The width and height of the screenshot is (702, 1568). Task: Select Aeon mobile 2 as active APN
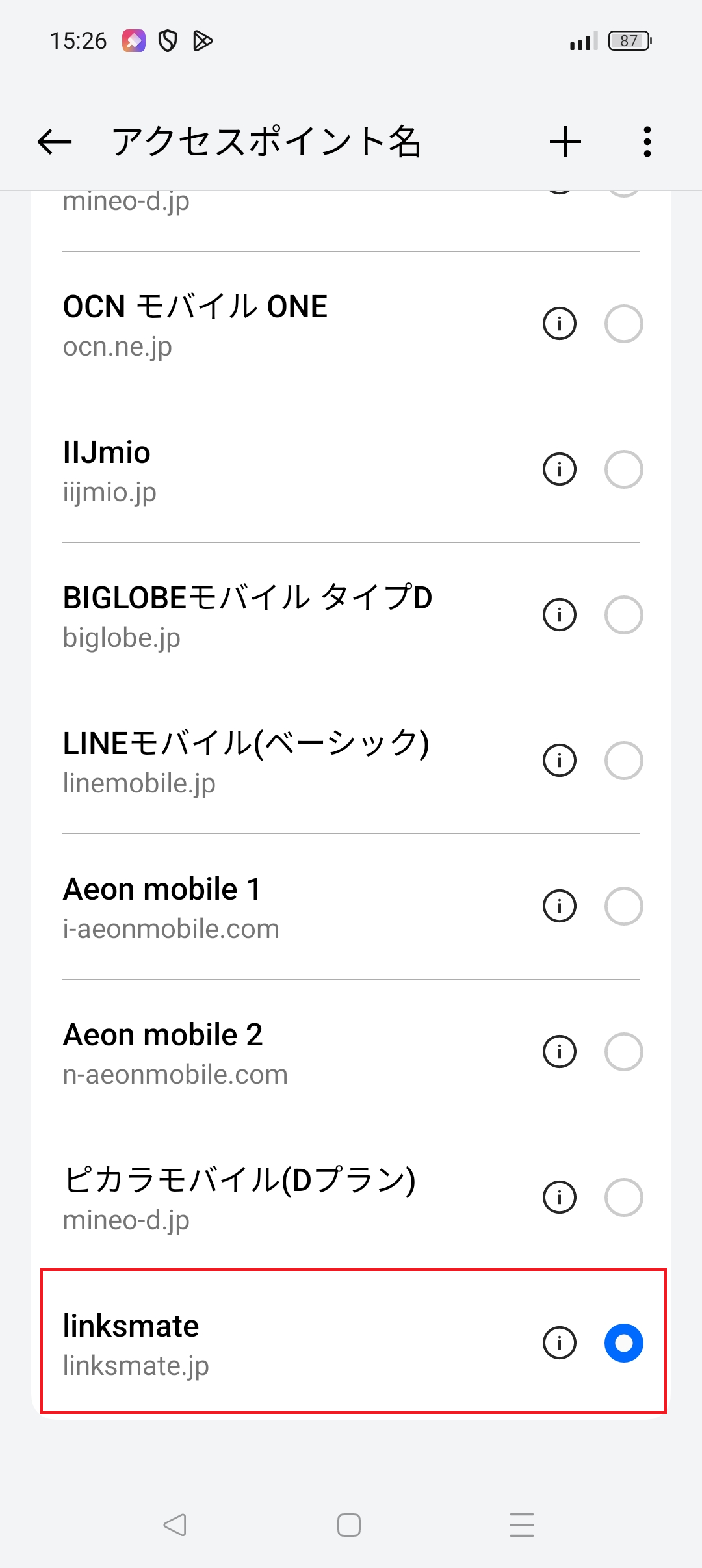[624, 1051]
